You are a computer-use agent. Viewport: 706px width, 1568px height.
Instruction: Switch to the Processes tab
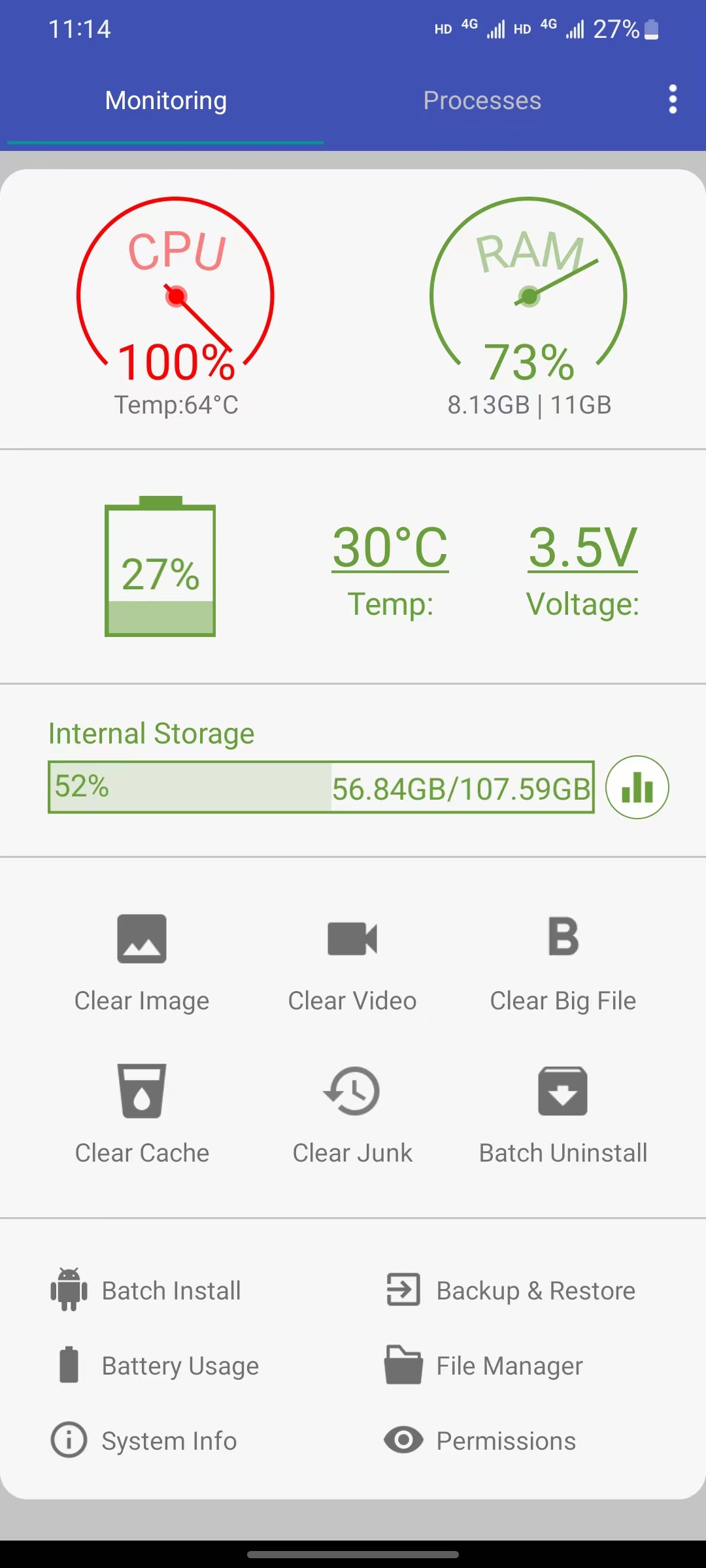click(x=482, y=100)
